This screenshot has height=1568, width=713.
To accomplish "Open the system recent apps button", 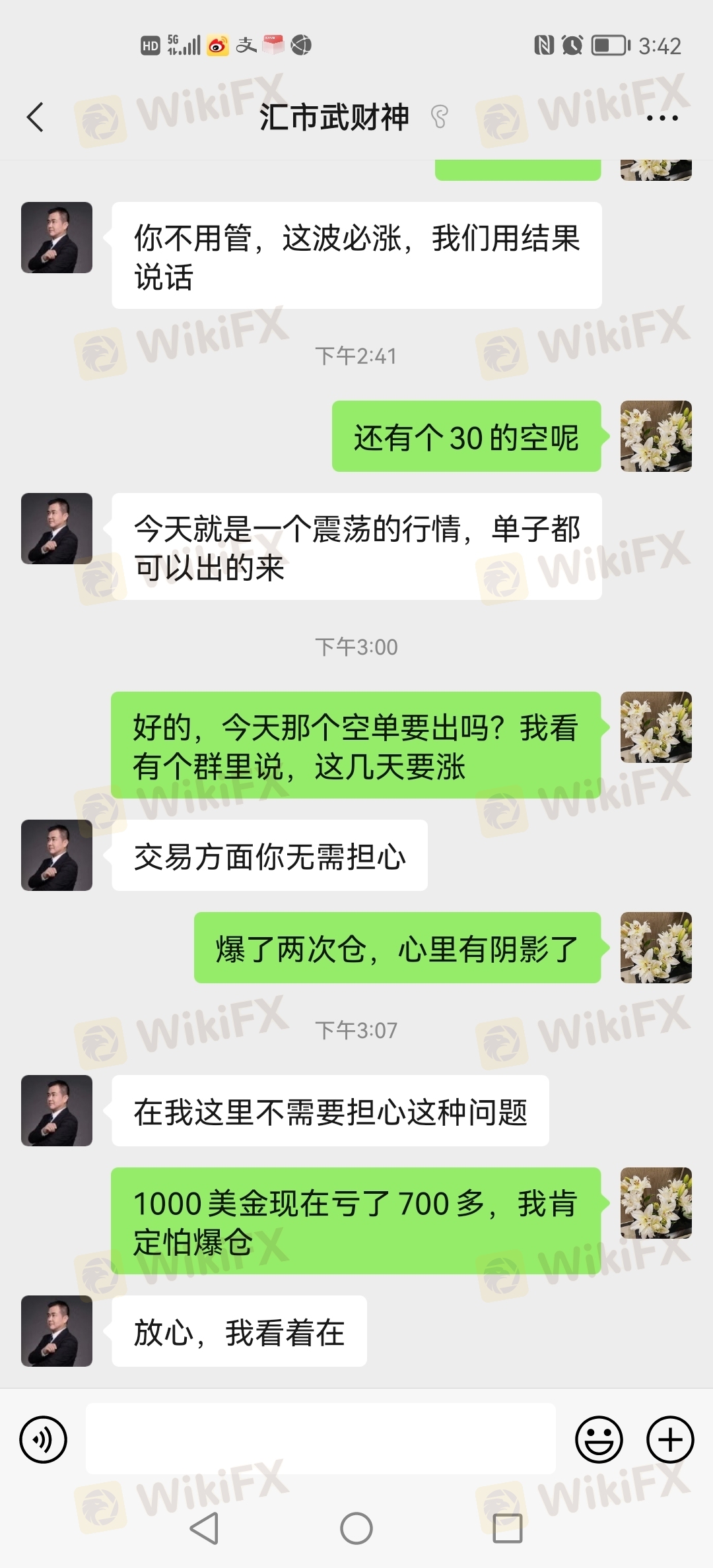I will [x=508, y=1528].
